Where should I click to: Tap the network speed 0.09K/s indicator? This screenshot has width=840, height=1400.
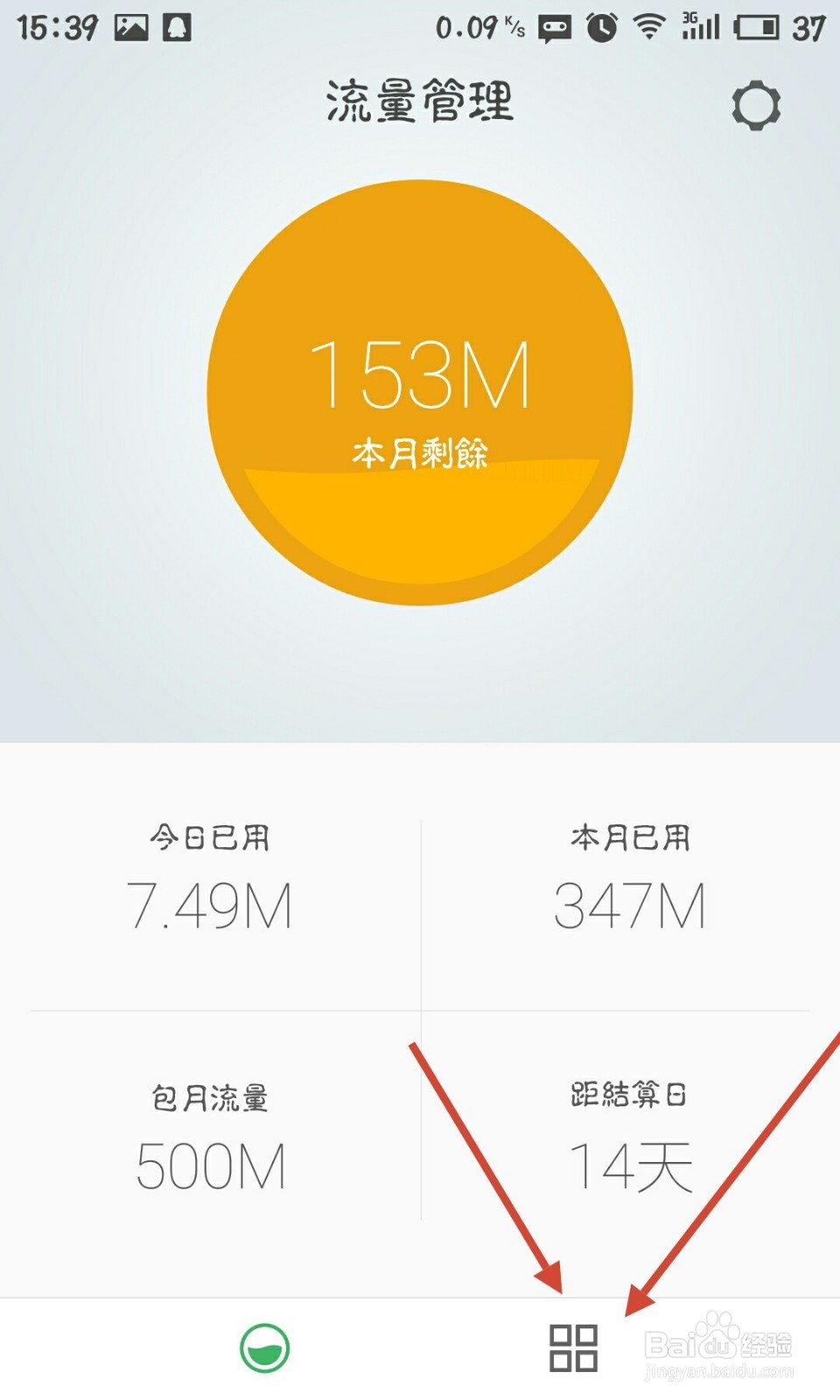pyautogui.click(x=477, y=26)
